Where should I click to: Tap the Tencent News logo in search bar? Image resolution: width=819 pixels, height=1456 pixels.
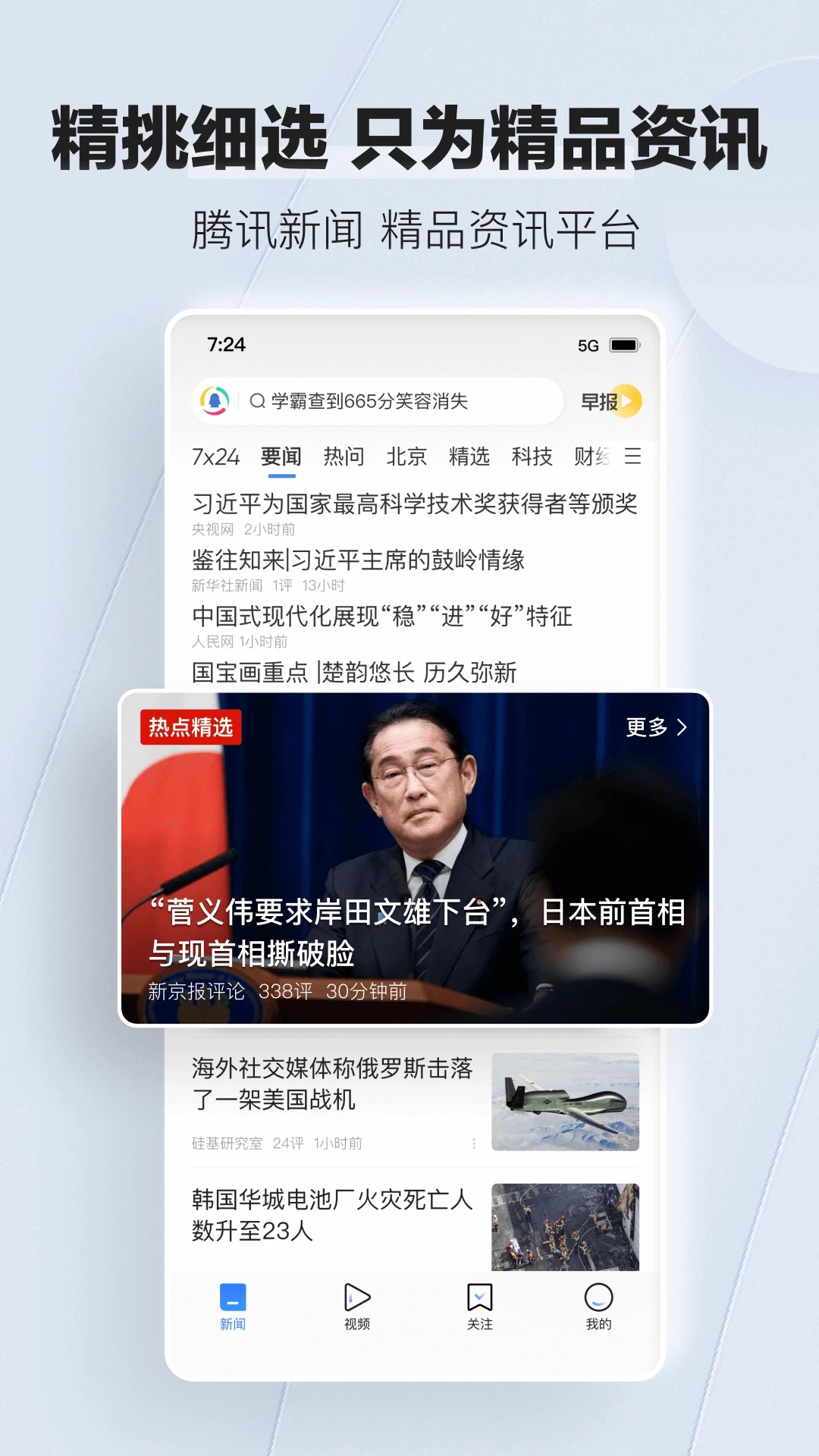point(216,402)
